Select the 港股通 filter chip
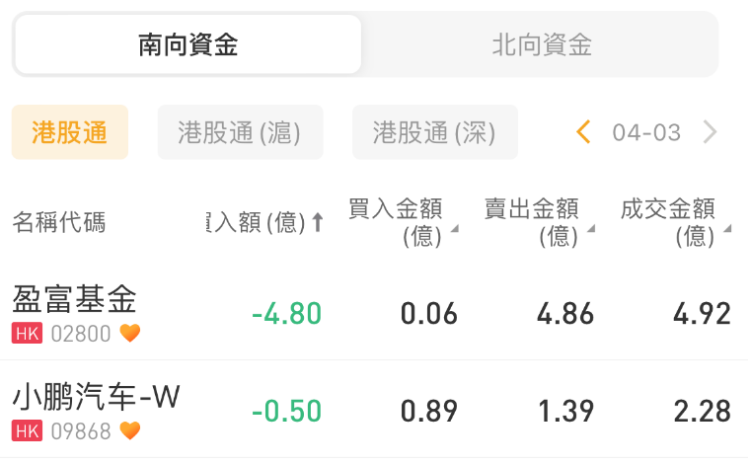 click(x=70, y=132)
